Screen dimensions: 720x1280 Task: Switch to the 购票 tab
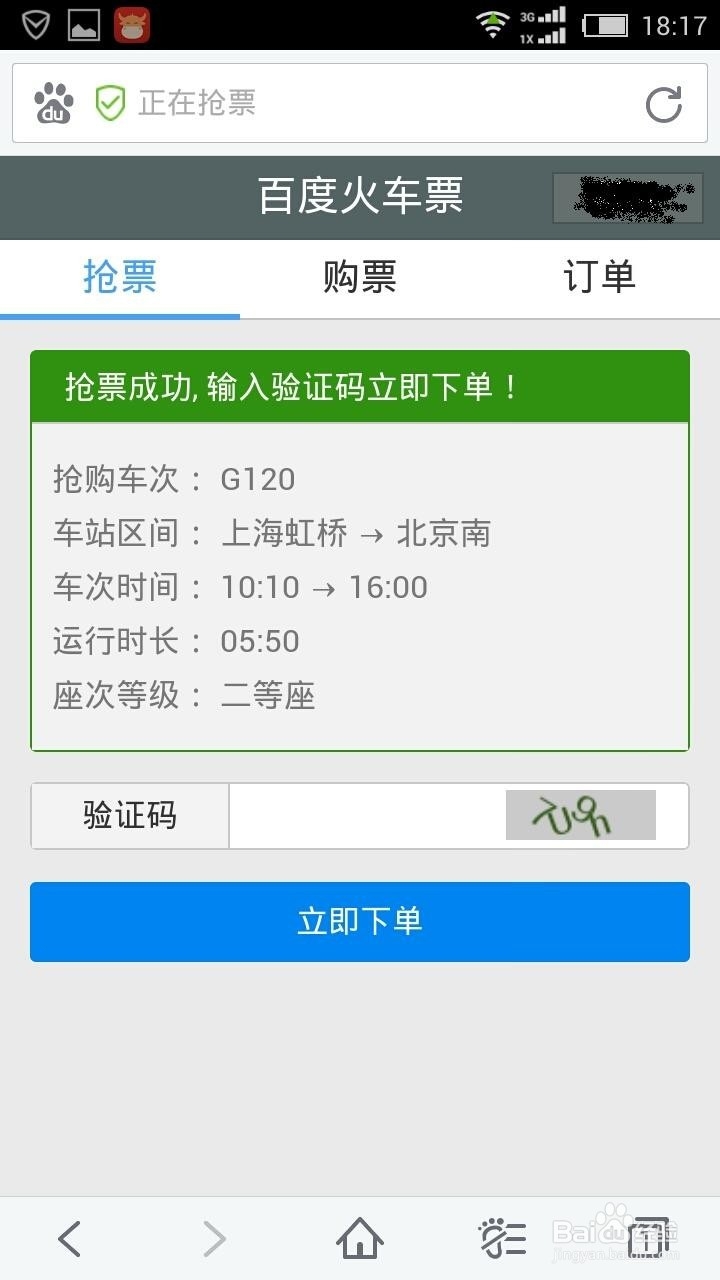coord(358,279)
